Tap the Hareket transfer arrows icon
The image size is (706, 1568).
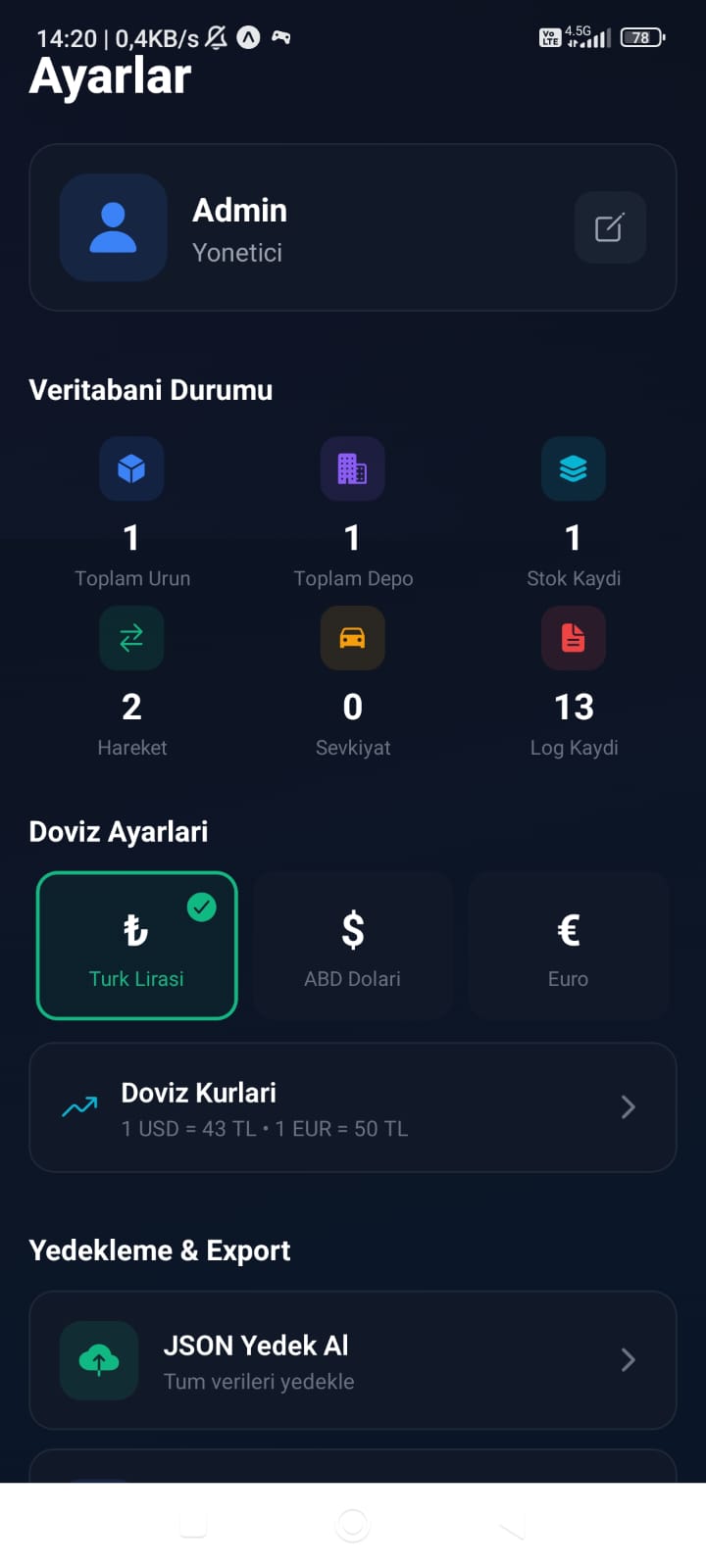pos(131,638)
